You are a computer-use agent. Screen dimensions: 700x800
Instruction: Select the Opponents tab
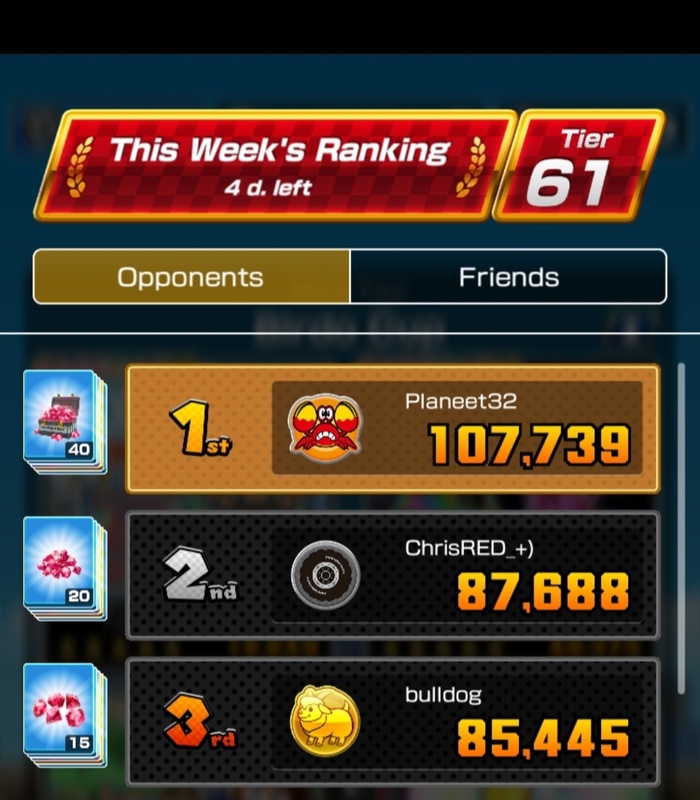[x=191, y=277]
